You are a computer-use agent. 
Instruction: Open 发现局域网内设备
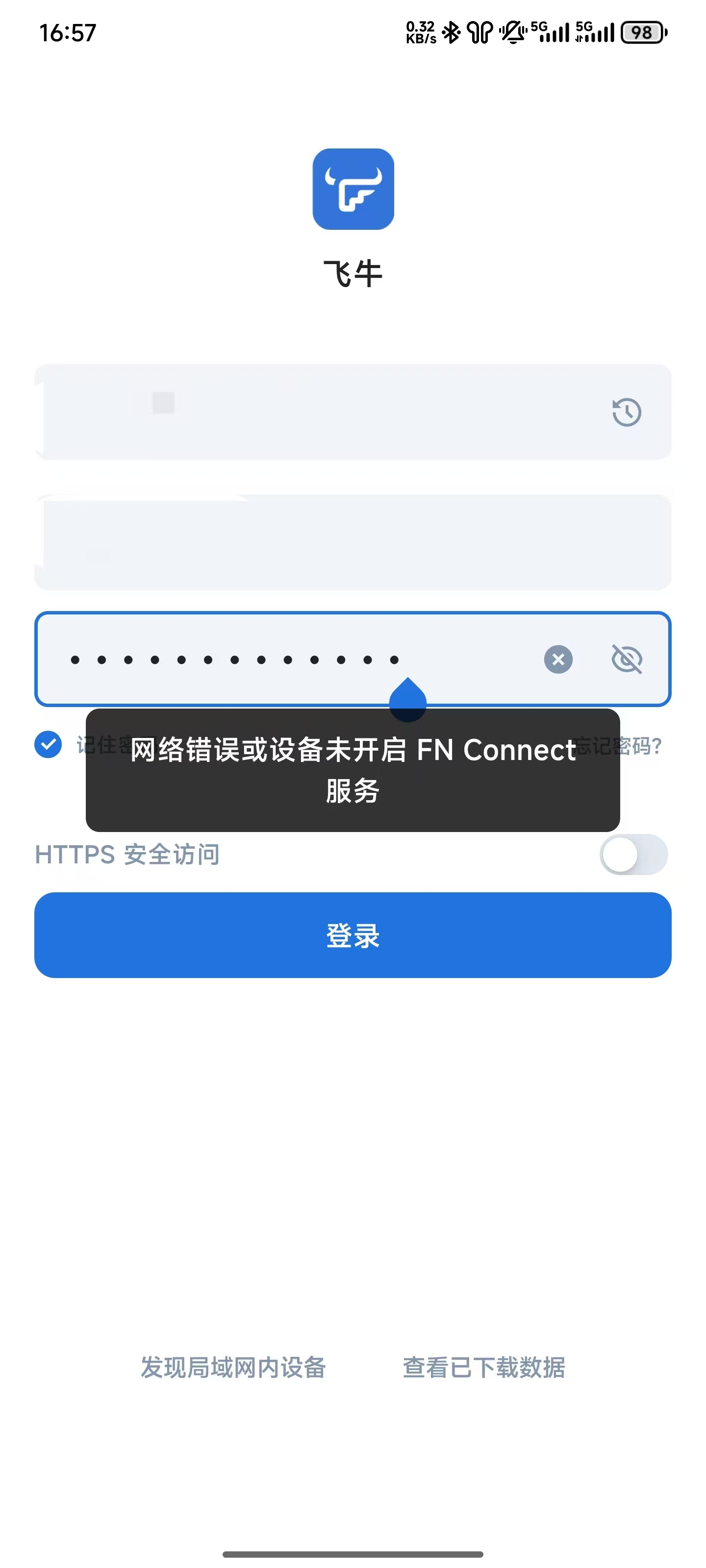tap(233, 1367)
